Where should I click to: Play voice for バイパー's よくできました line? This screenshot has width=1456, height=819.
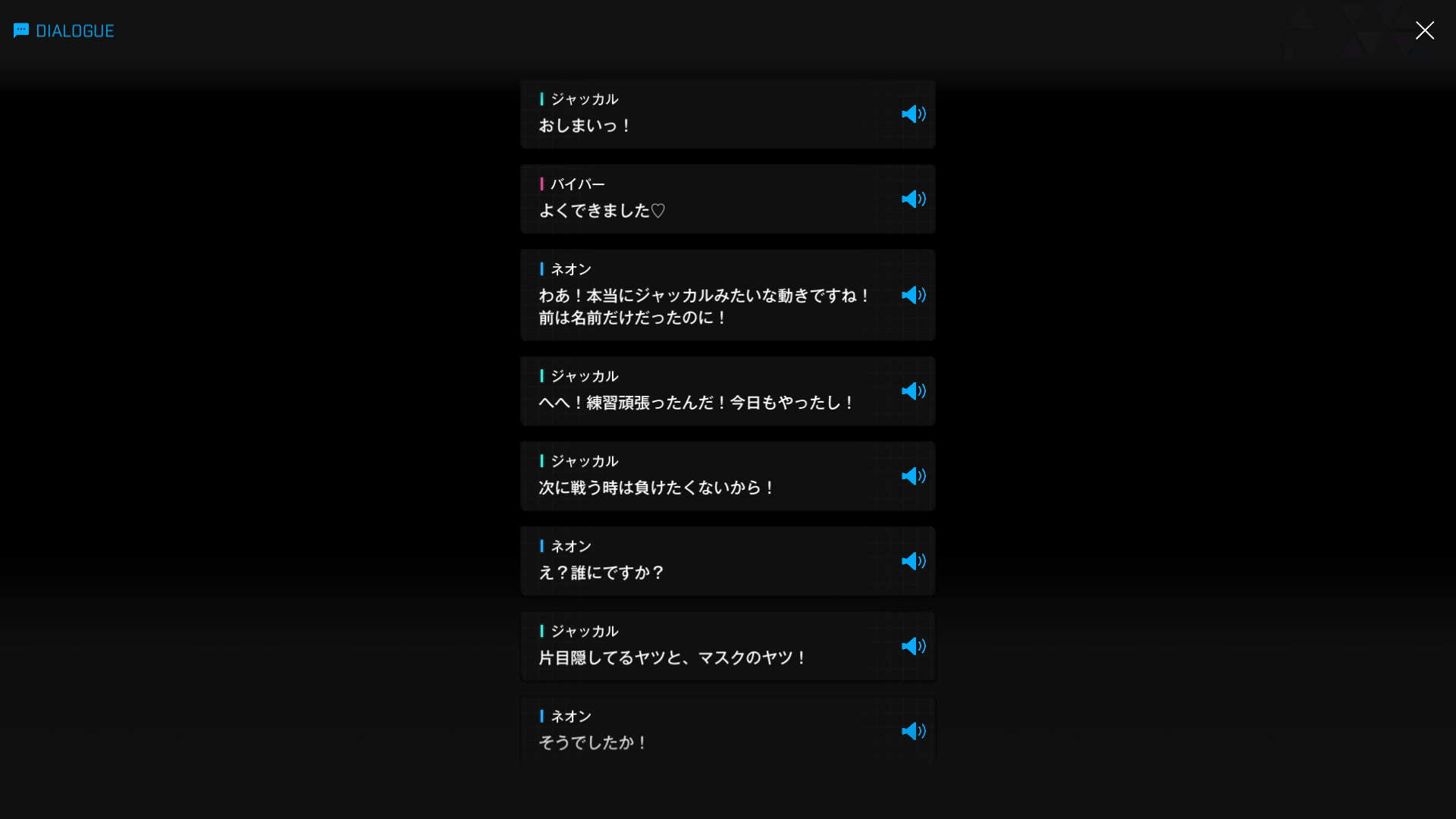pos(913,199)
